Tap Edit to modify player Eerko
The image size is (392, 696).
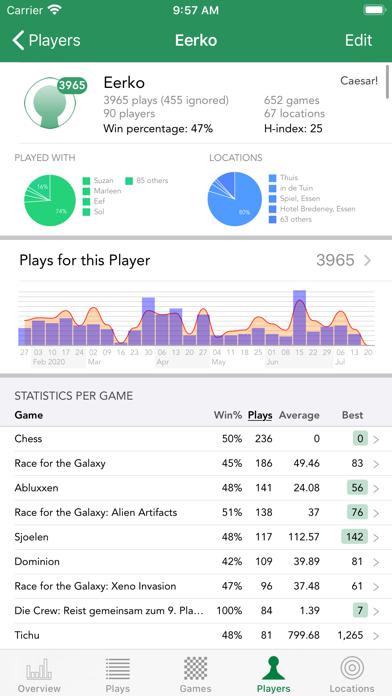[358, 40]
